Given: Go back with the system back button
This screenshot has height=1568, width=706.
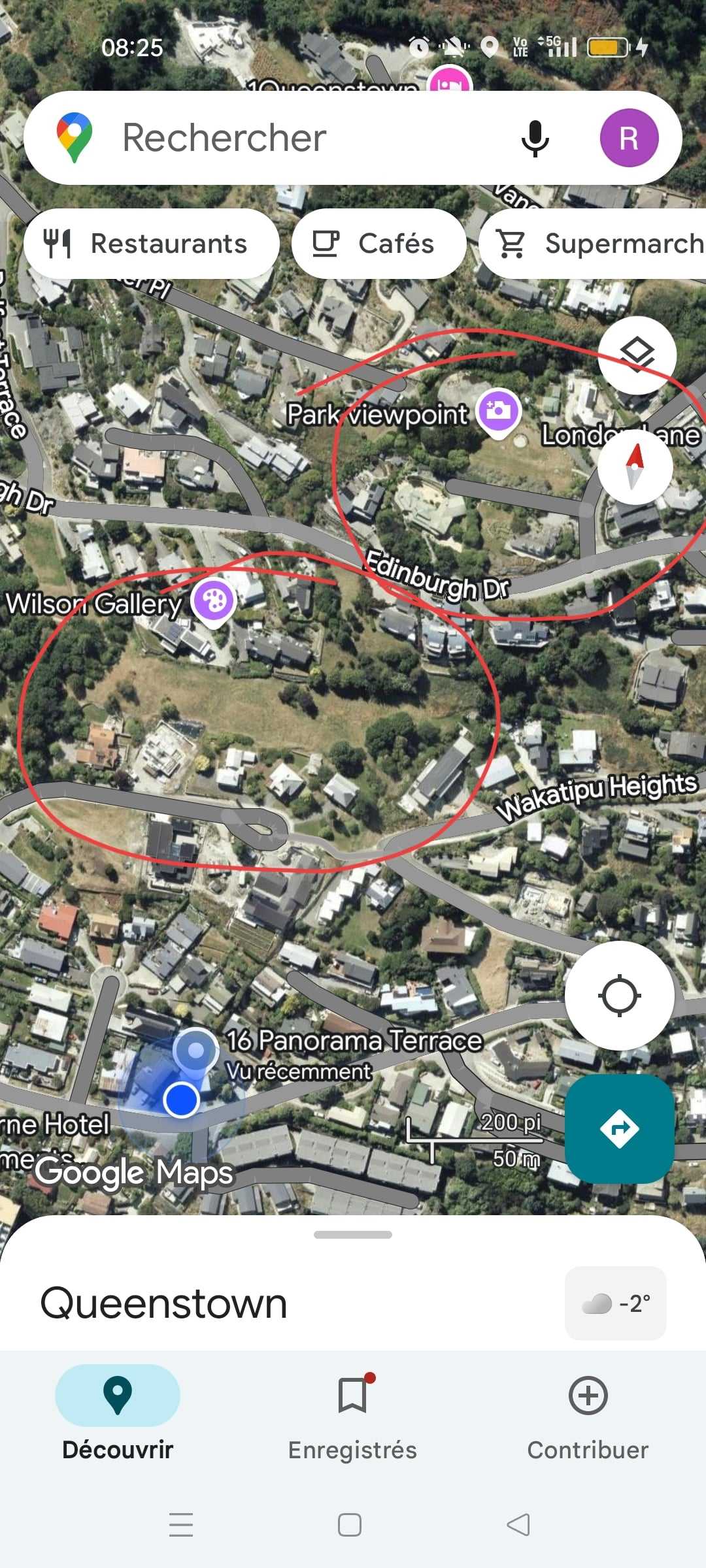Looking at the screenshot, I should point(518,1525).
